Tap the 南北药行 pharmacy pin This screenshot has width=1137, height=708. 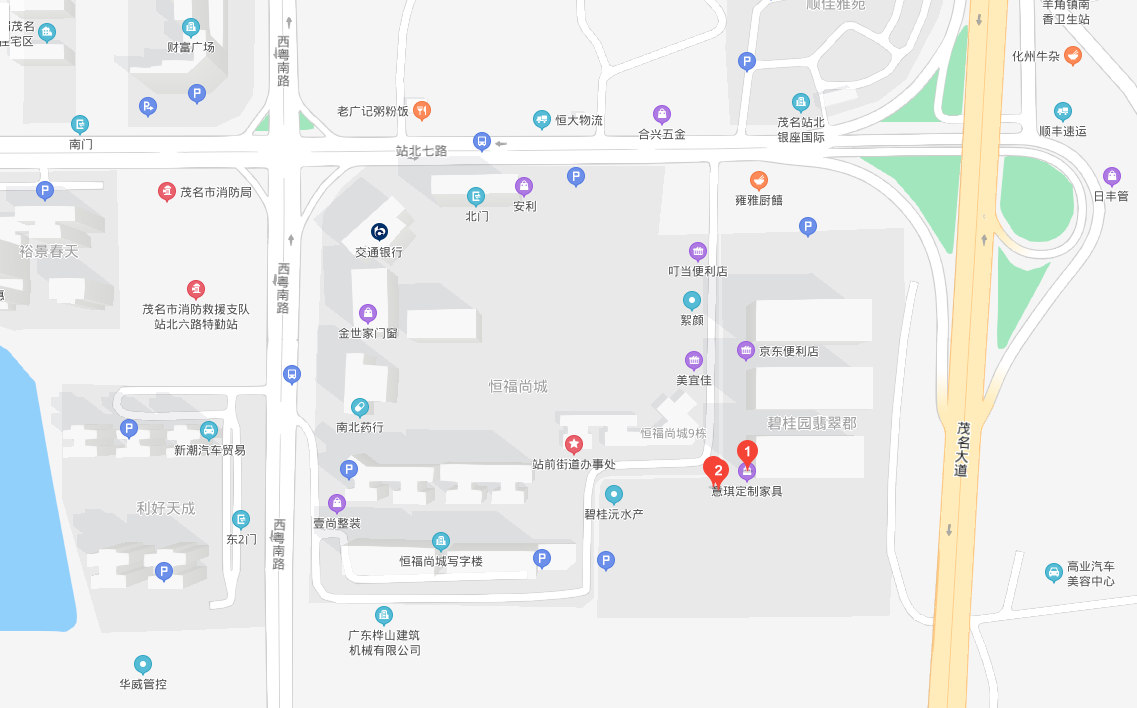click(360, 407)
